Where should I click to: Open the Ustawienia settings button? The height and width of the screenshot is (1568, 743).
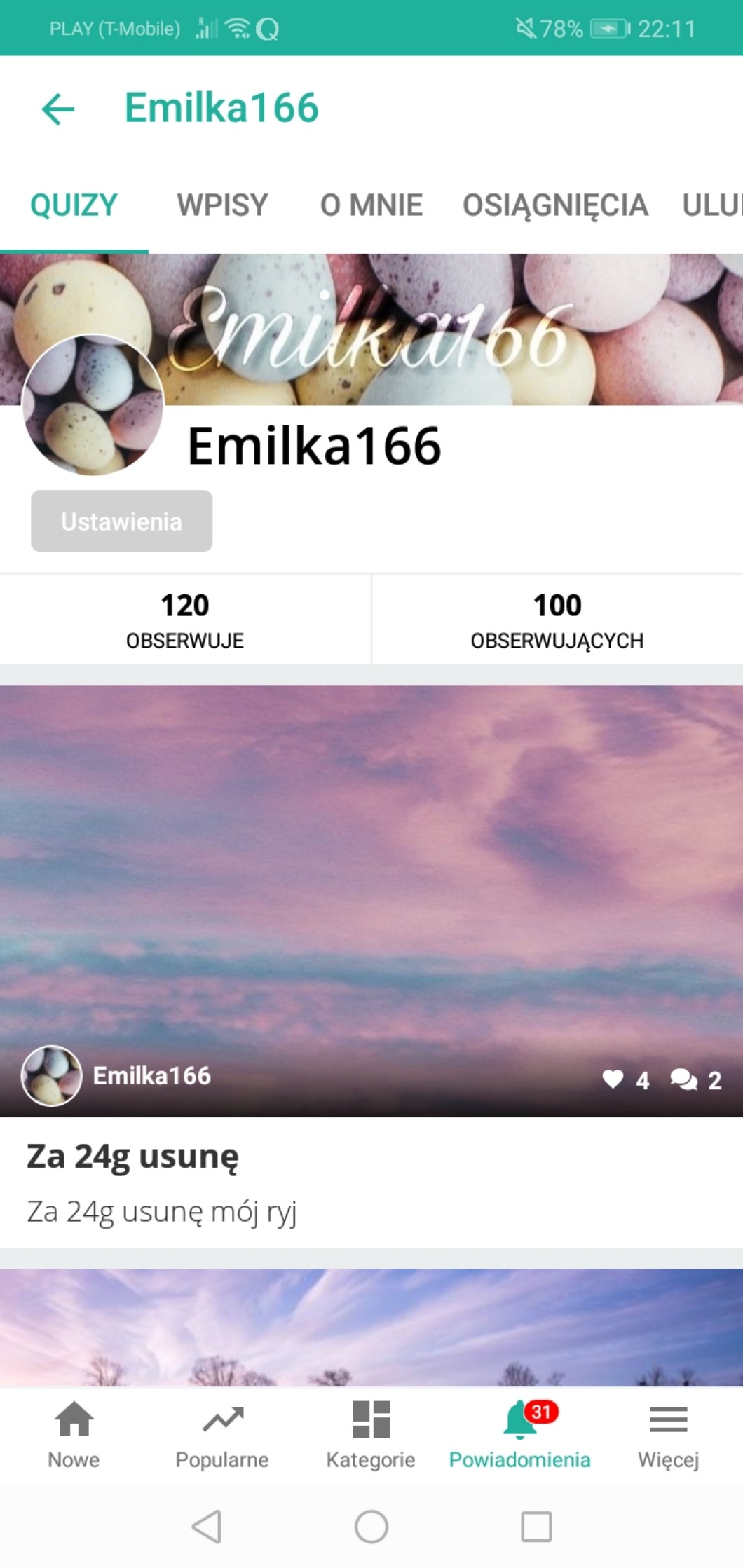point(121,521)
